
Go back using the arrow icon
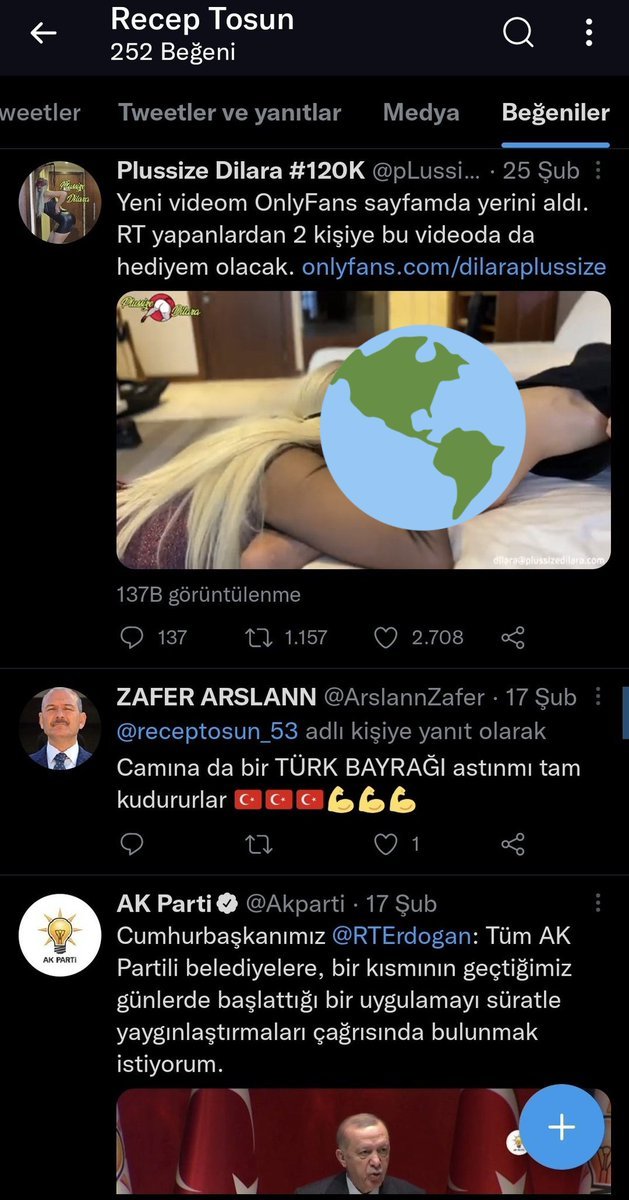[x=43, y=33]
